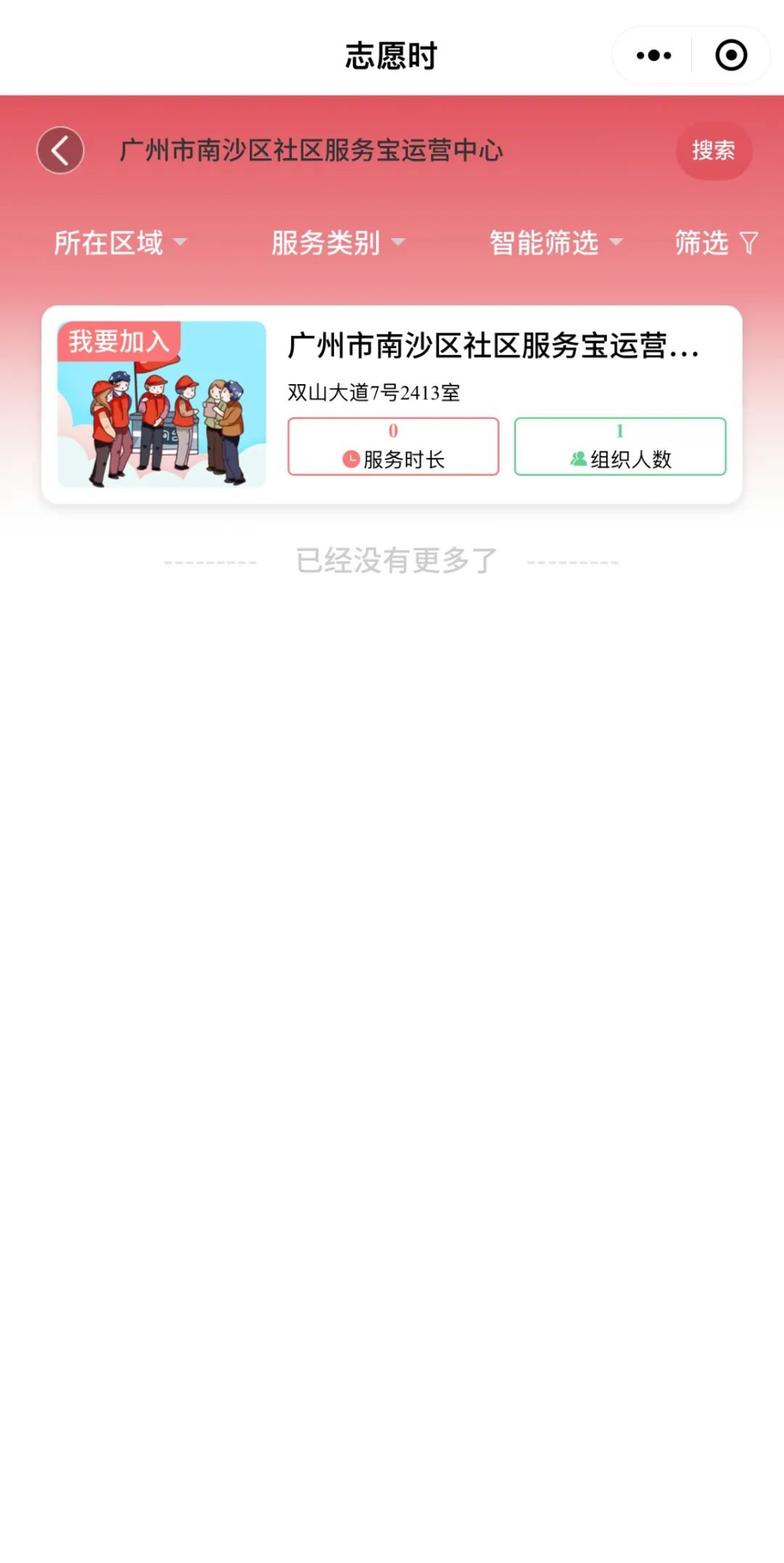Open the mini program three-dot menu
This screenshot has width=784, height=1563.
(653, 55)
